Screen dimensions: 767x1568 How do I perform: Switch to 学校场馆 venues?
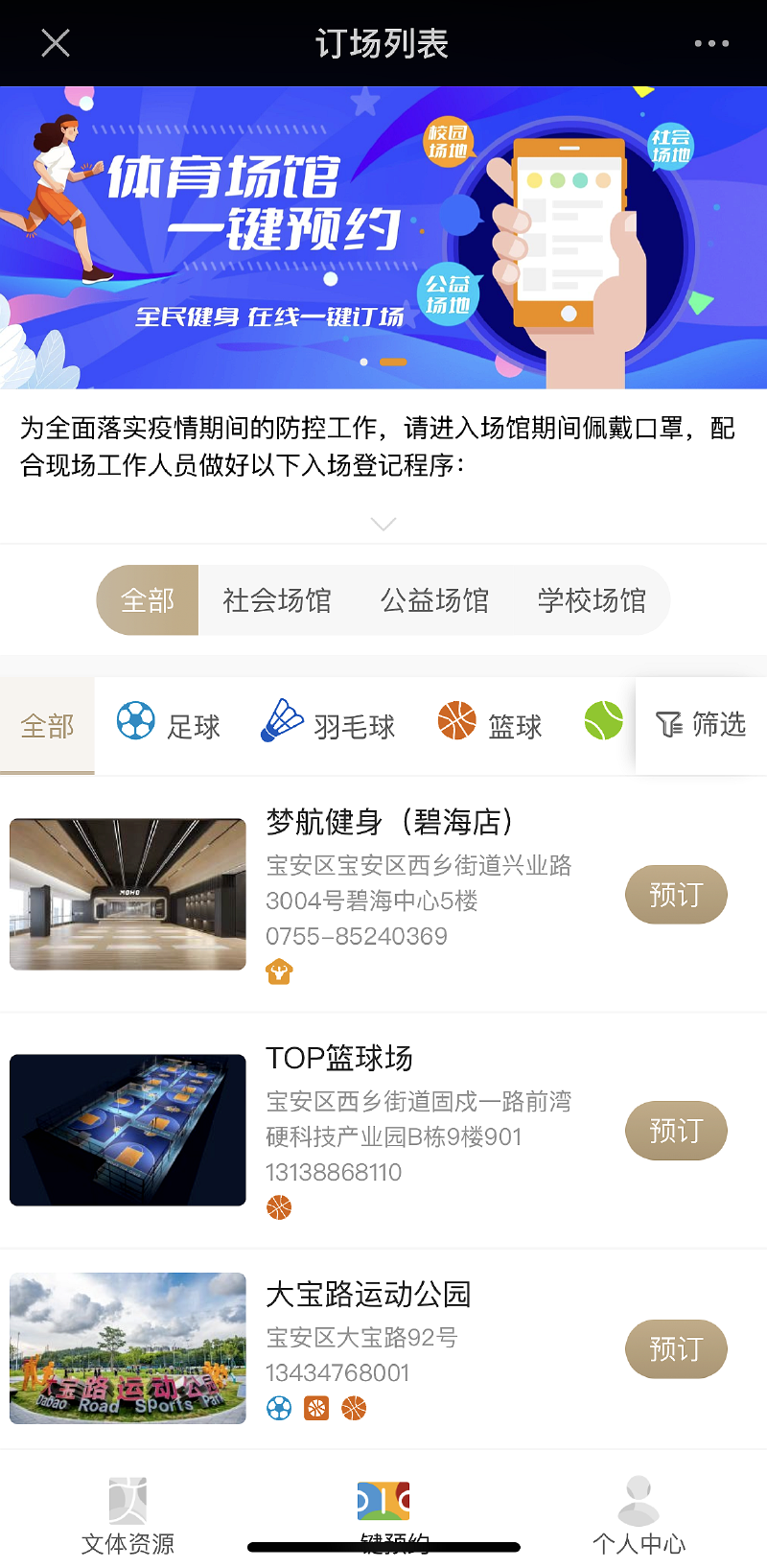tap(592, 600)
